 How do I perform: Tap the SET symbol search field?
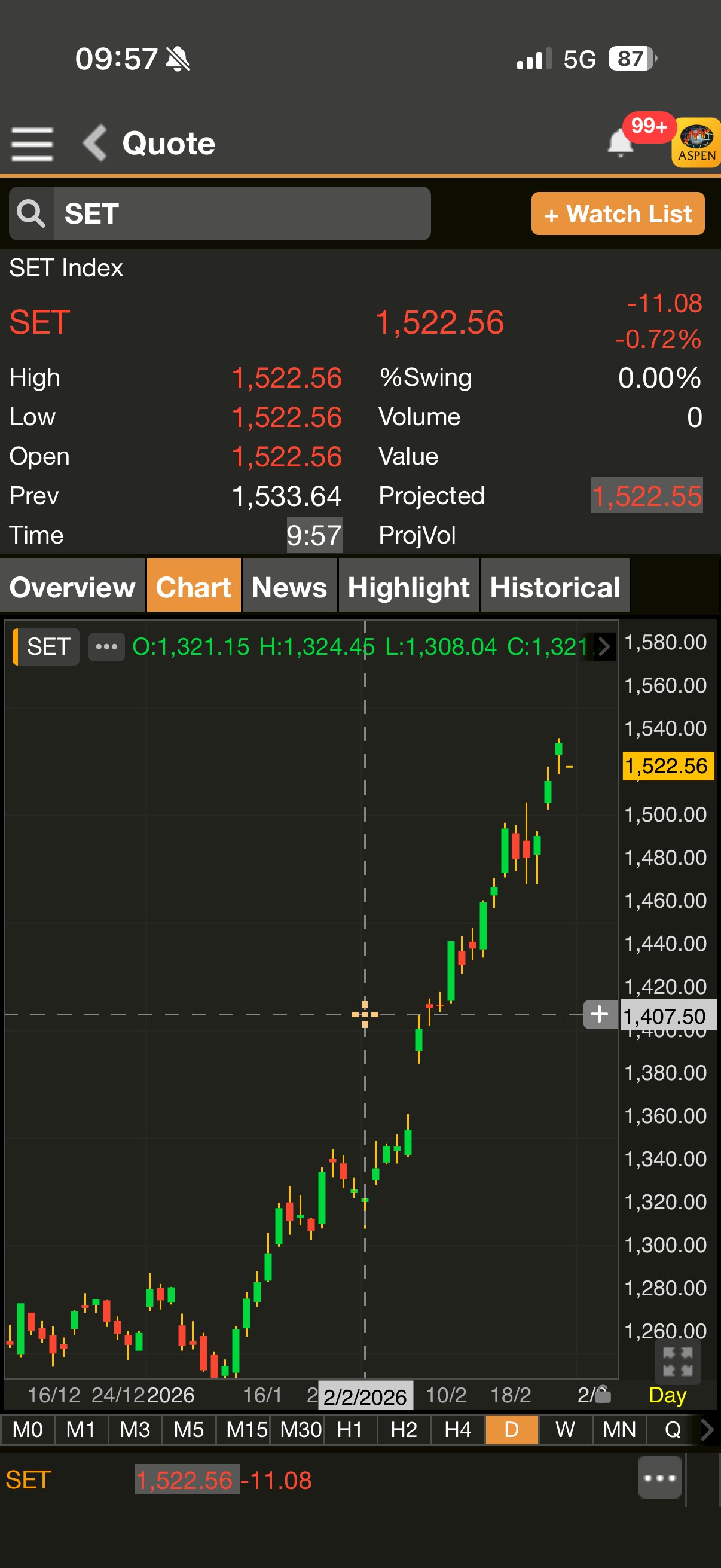click(x=241, y=213)
